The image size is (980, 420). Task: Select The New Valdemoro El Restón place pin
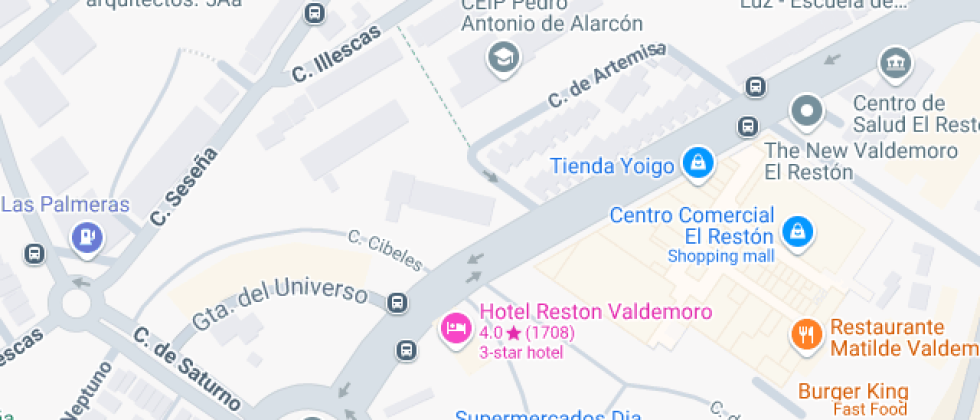(x=806, y=110)
